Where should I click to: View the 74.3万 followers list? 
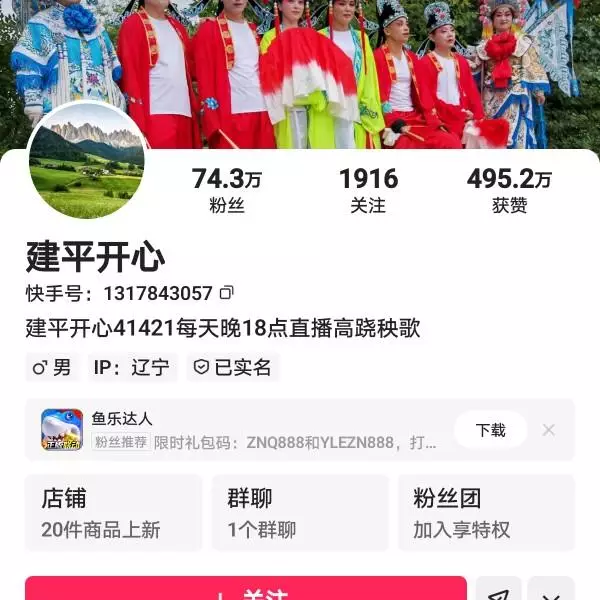point(227,190)
